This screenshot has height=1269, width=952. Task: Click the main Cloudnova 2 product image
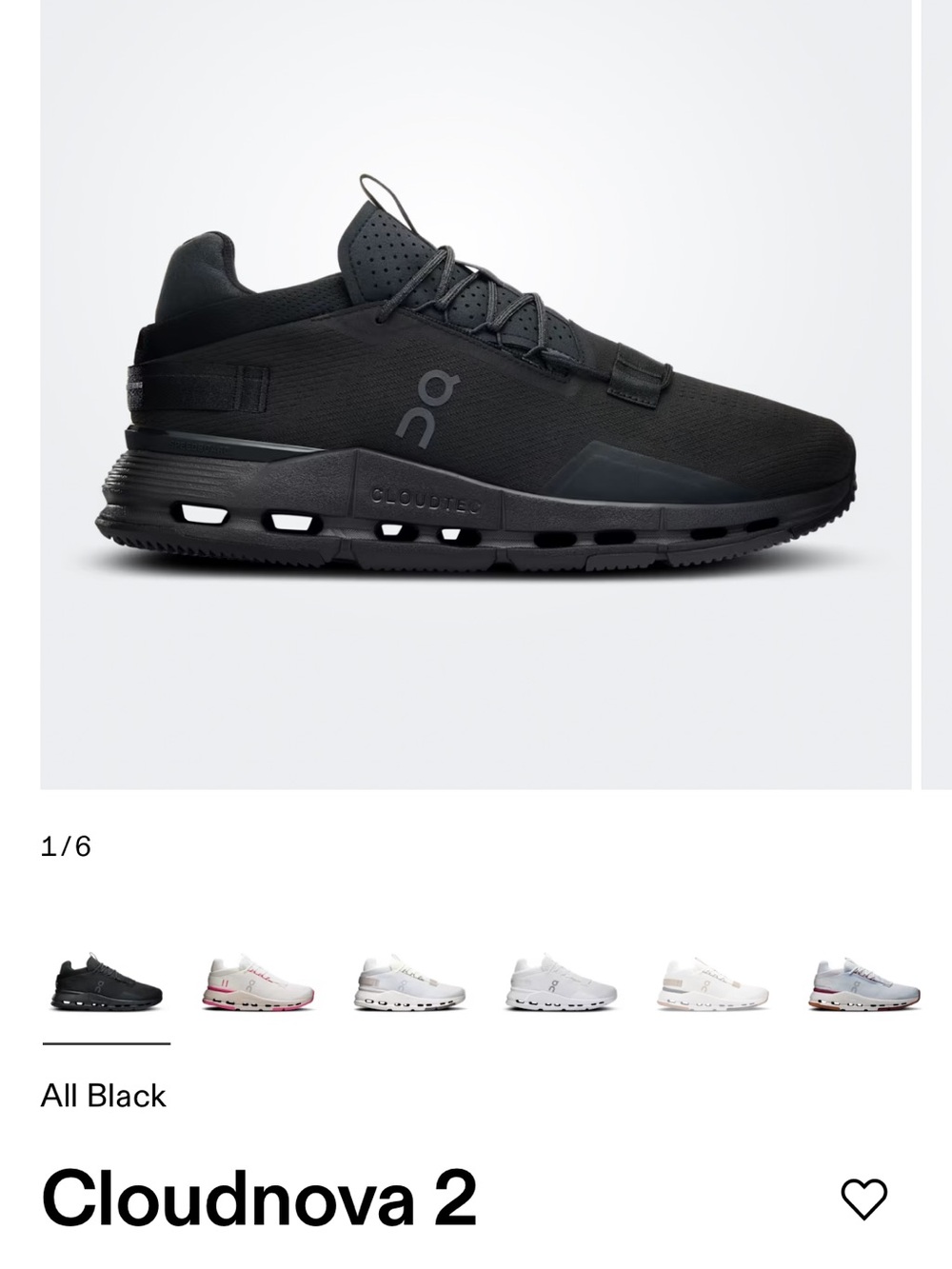click(x=476, y=400)
